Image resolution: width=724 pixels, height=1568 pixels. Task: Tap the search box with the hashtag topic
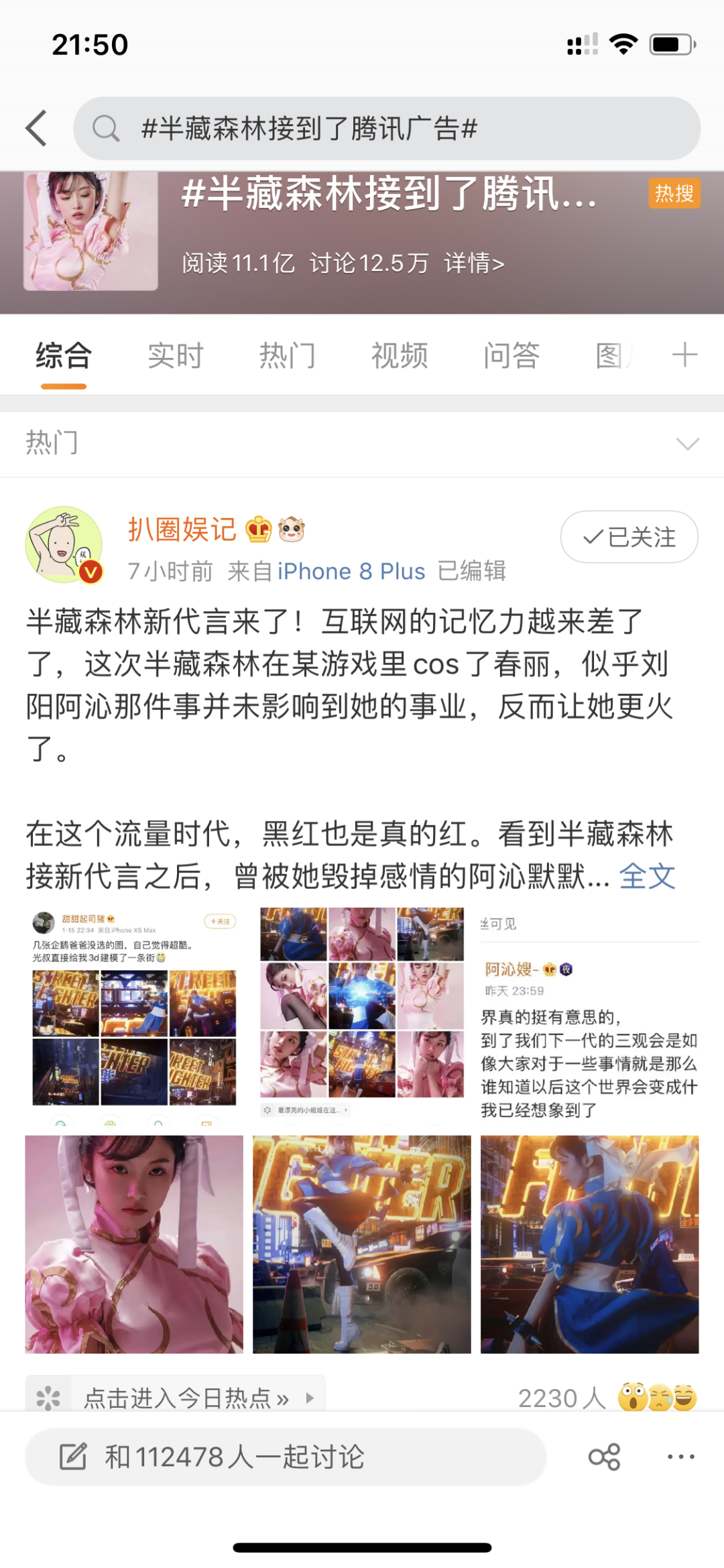pos(387,128)
